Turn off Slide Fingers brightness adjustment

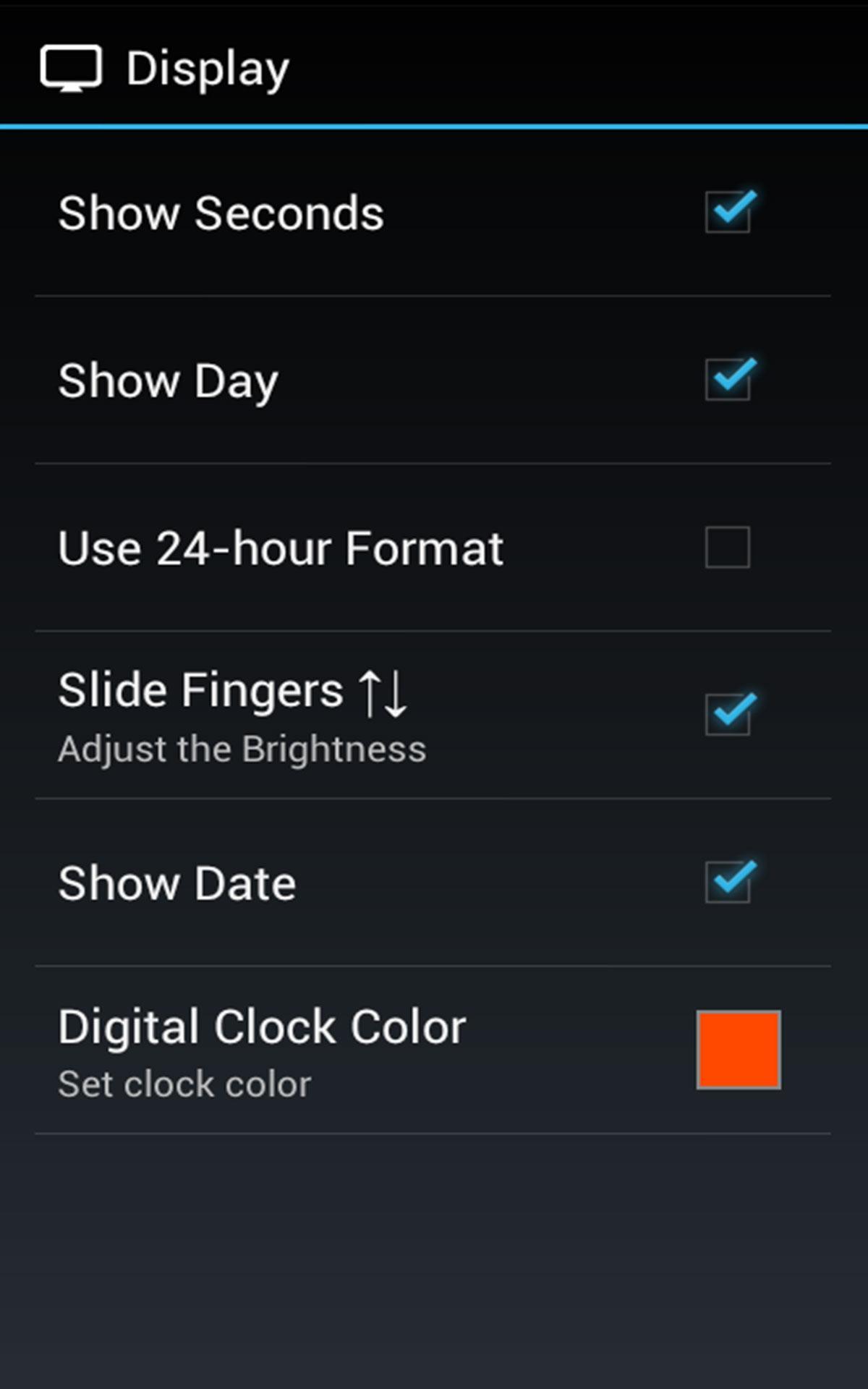728,715
